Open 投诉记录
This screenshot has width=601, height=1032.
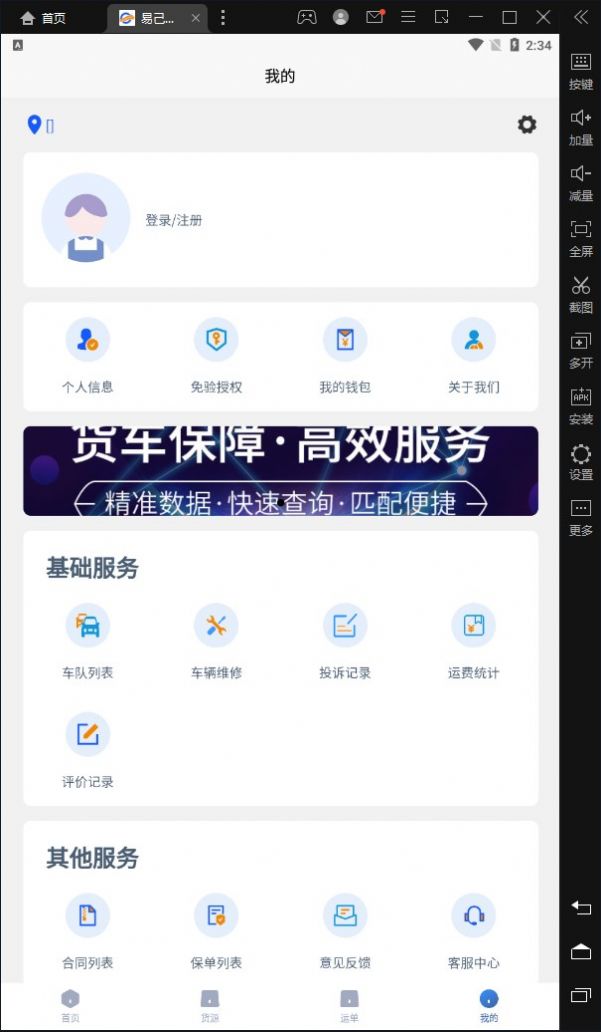(x=345, y=638)
